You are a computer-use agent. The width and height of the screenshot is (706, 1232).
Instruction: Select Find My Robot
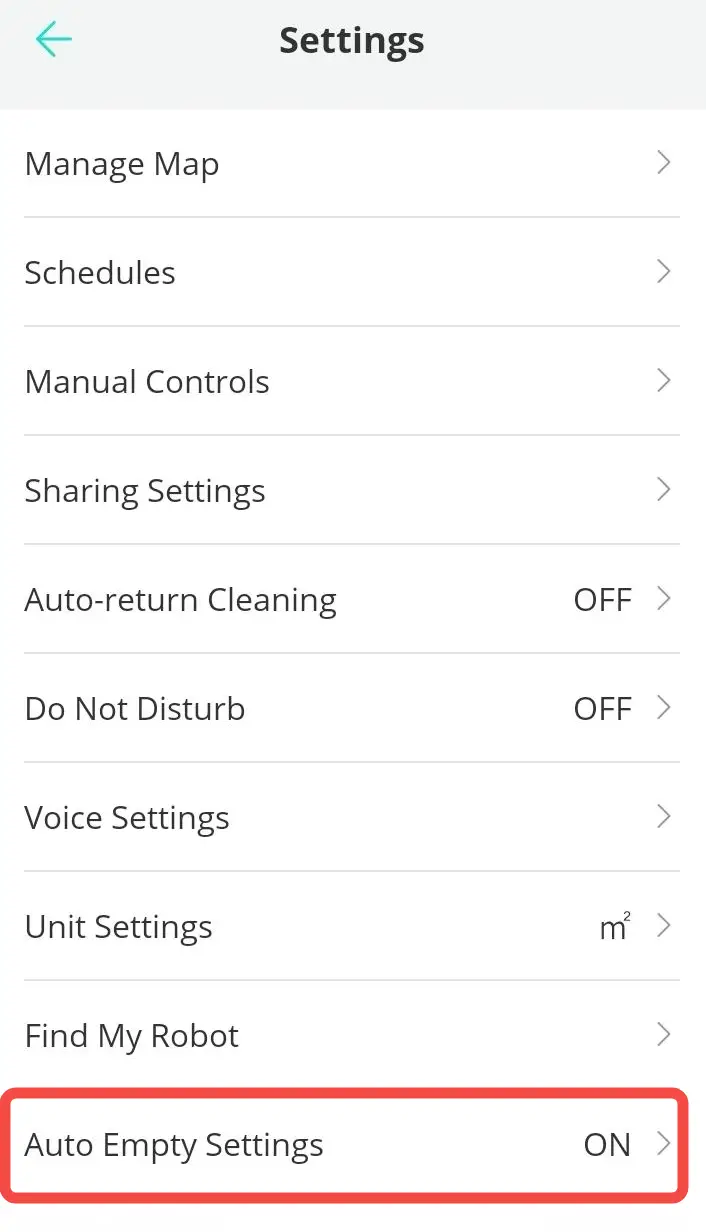[x=350, y=1036]
